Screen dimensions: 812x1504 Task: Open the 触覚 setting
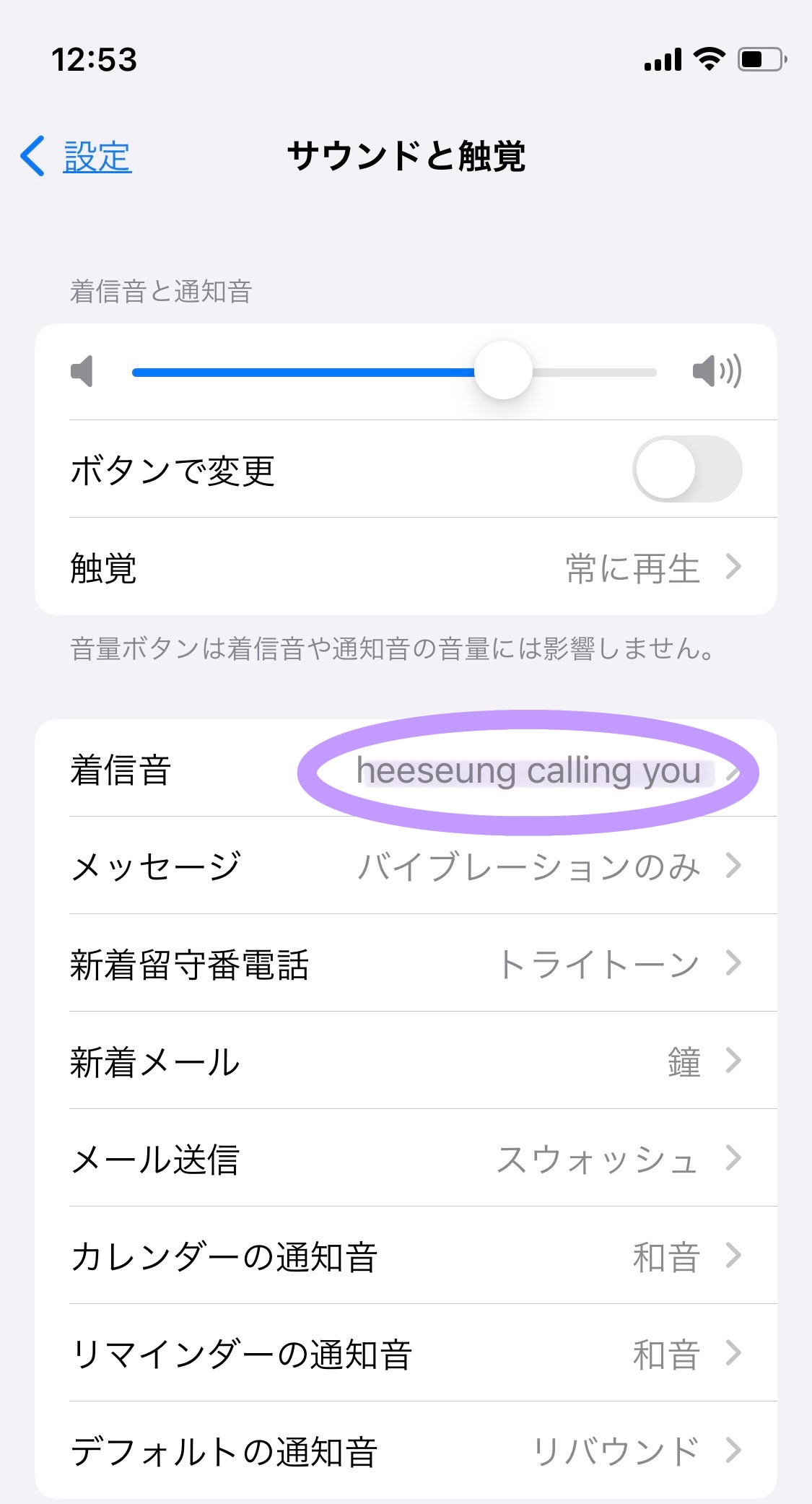(406, 567)
